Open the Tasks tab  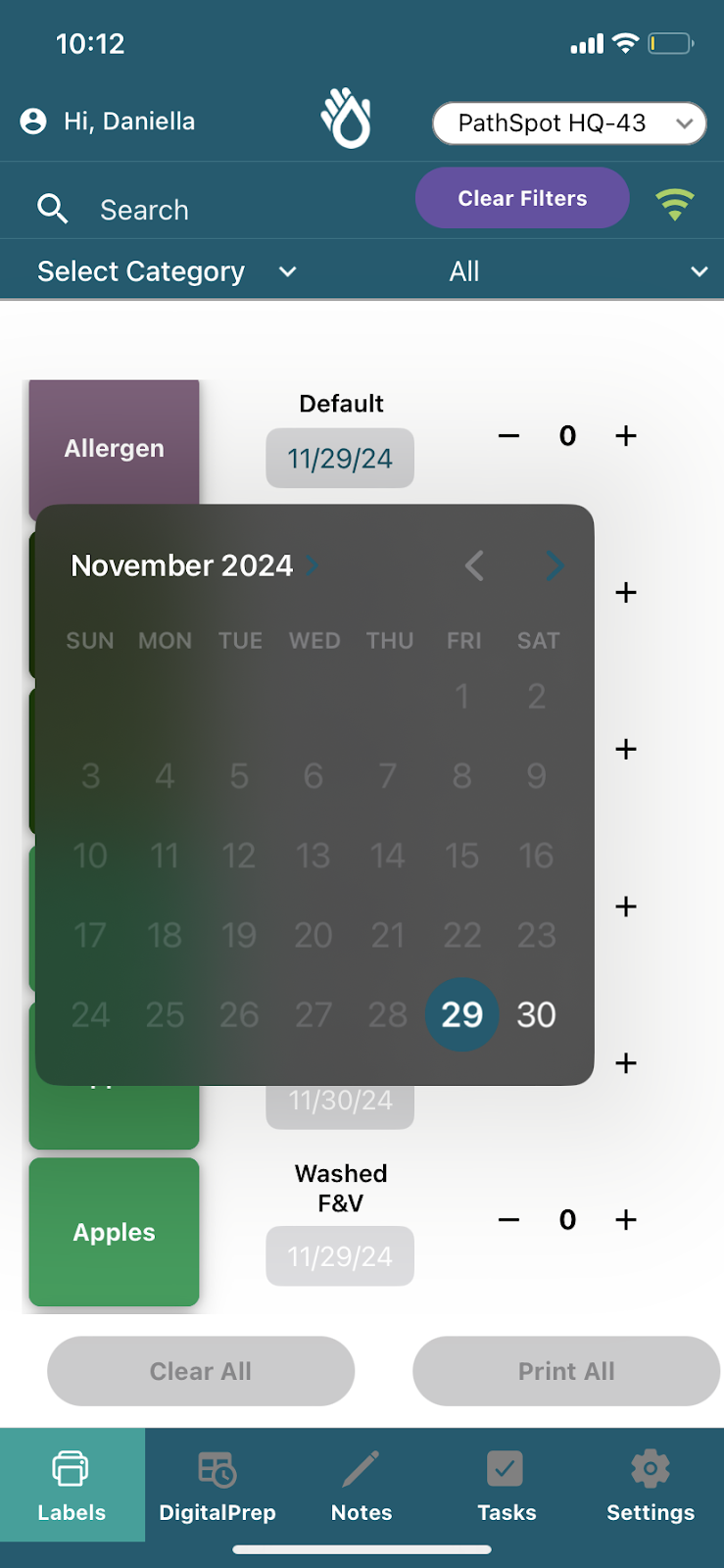pos(507,1486)
